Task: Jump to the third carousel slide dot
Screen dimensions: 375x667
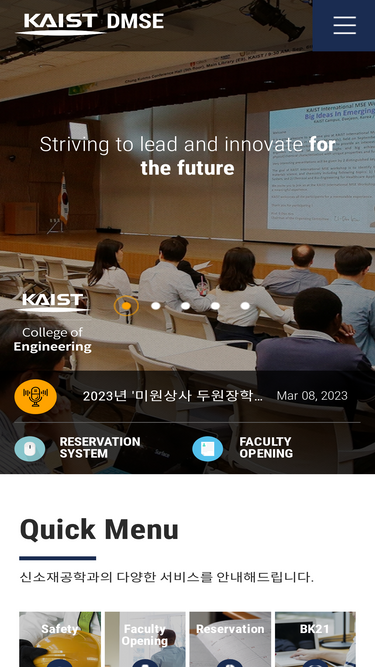Action: click(x=185, y=306)
